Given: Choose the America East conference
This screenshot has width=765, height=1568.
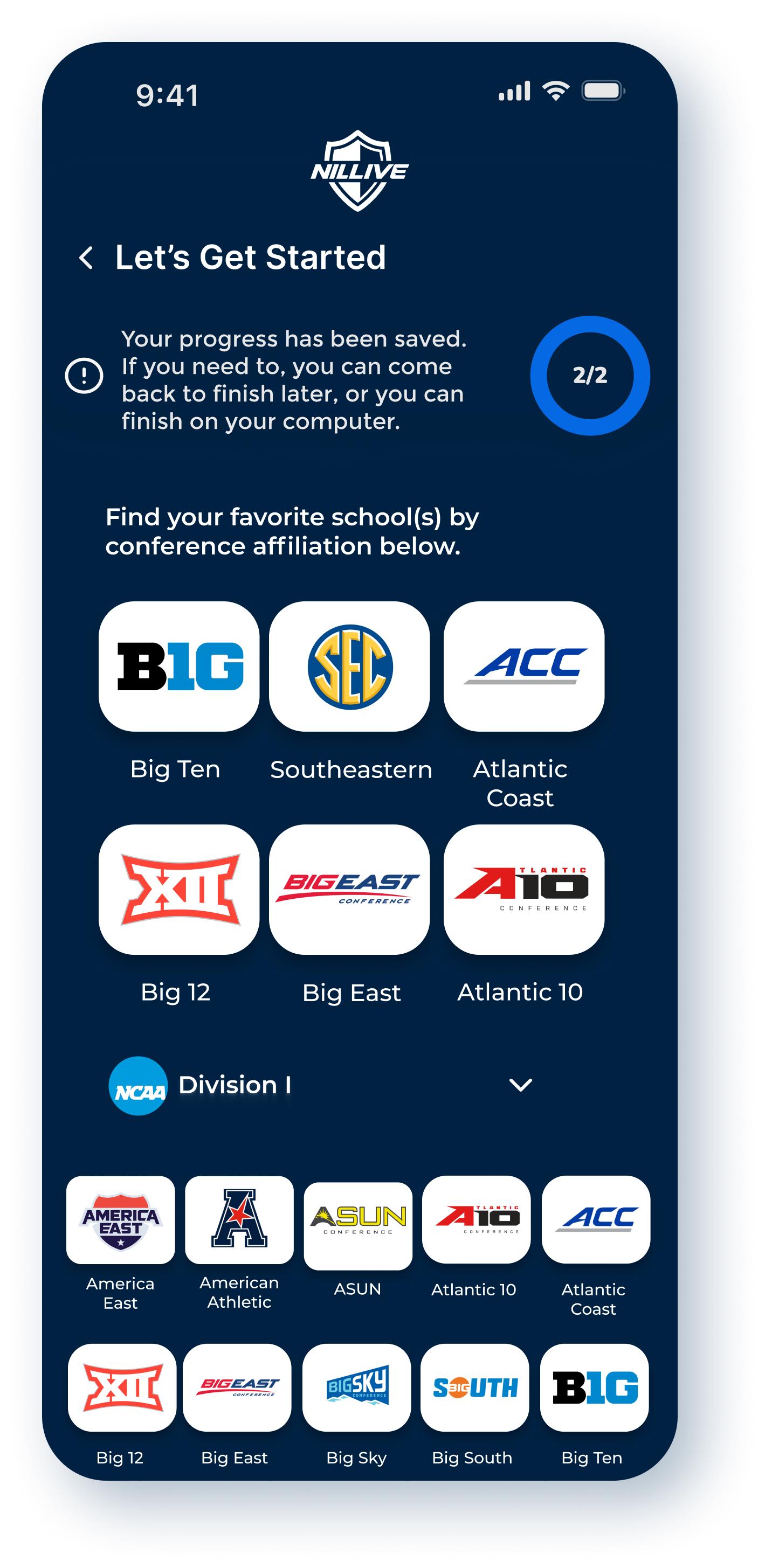Looking at the screenshot, I should 121,1220.
